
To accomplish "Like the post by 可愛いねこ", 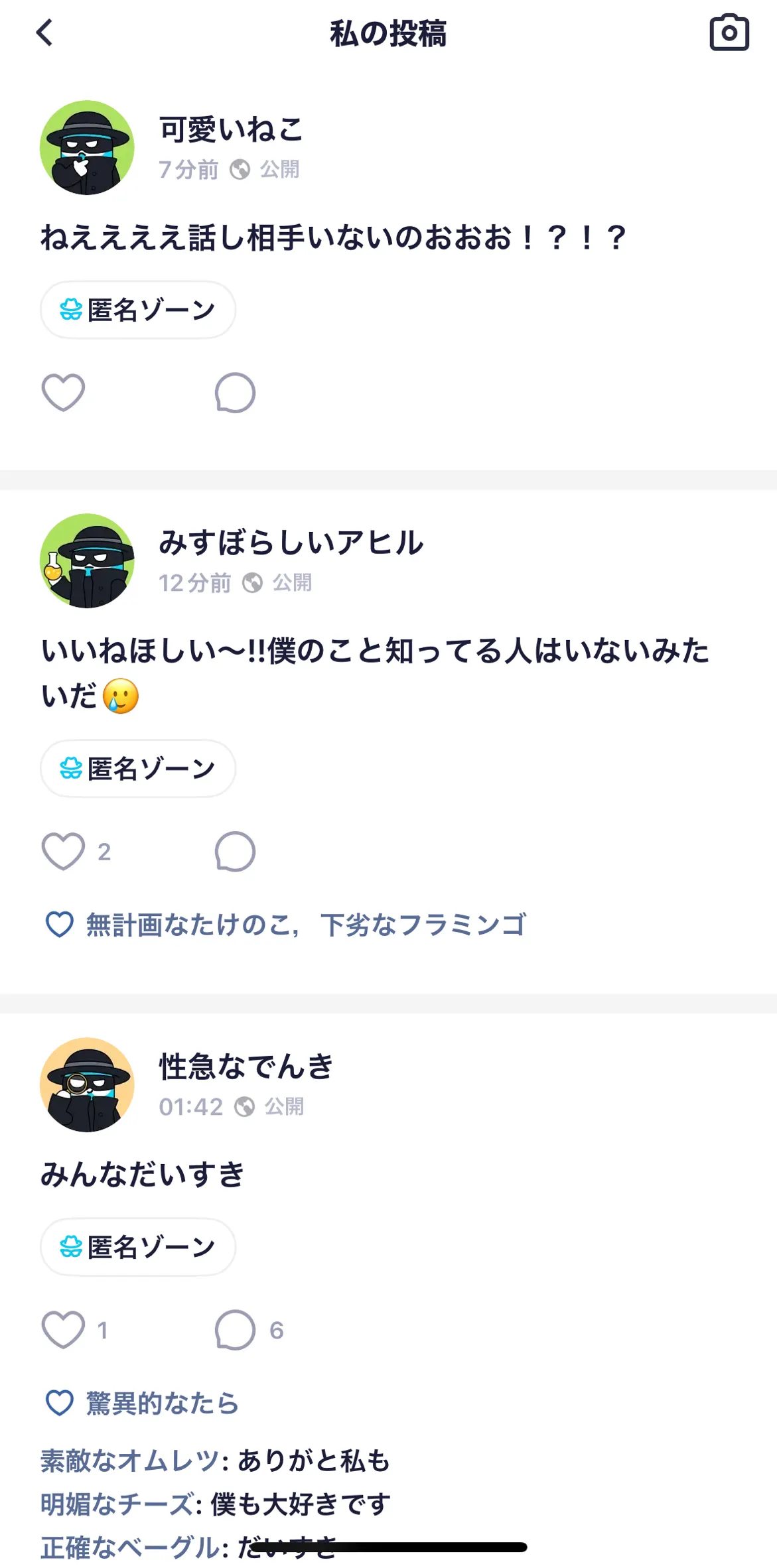I will coord(64,393).
